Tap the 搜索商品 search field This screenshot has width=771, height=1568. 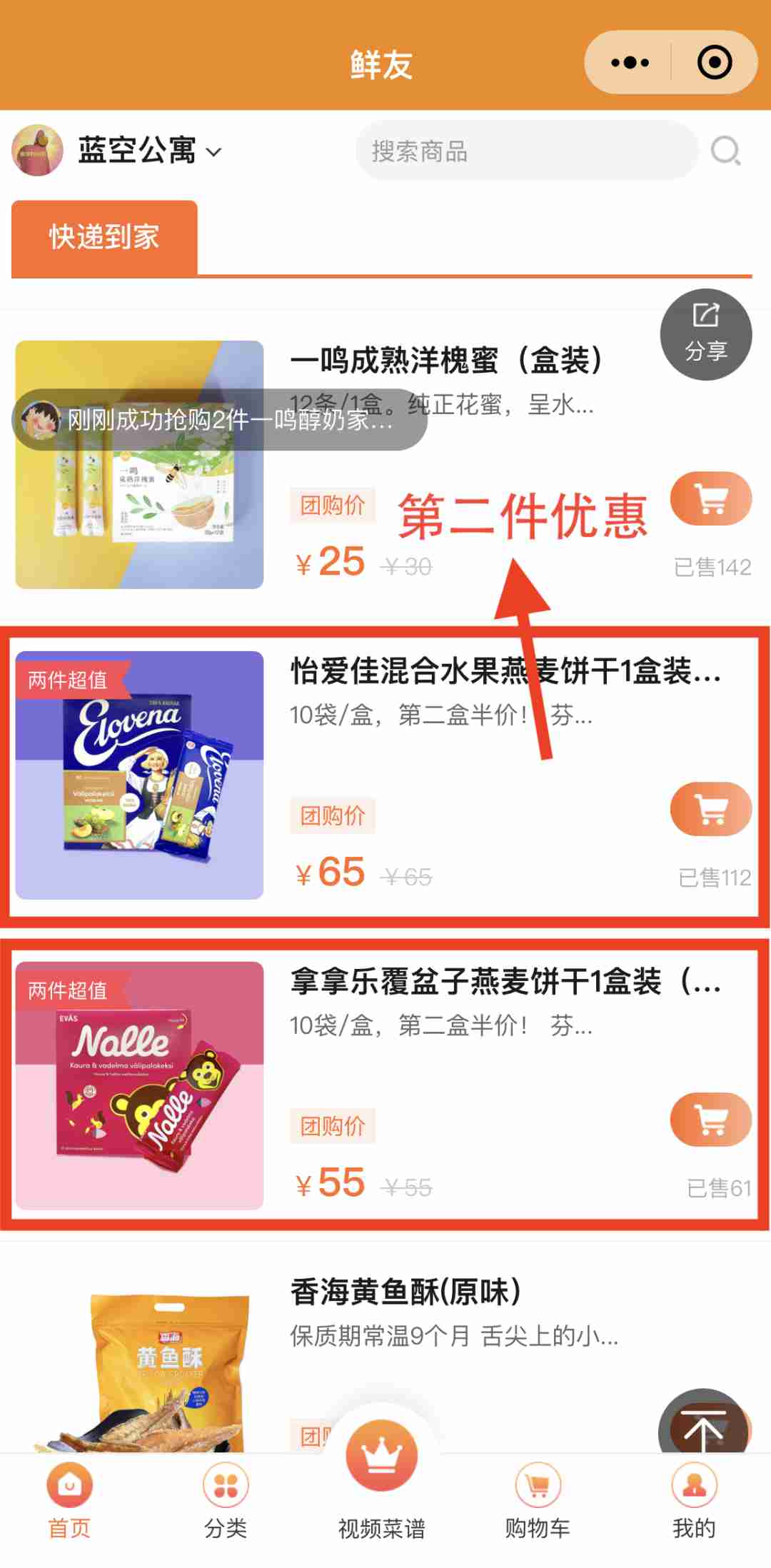tap(525, 151)
